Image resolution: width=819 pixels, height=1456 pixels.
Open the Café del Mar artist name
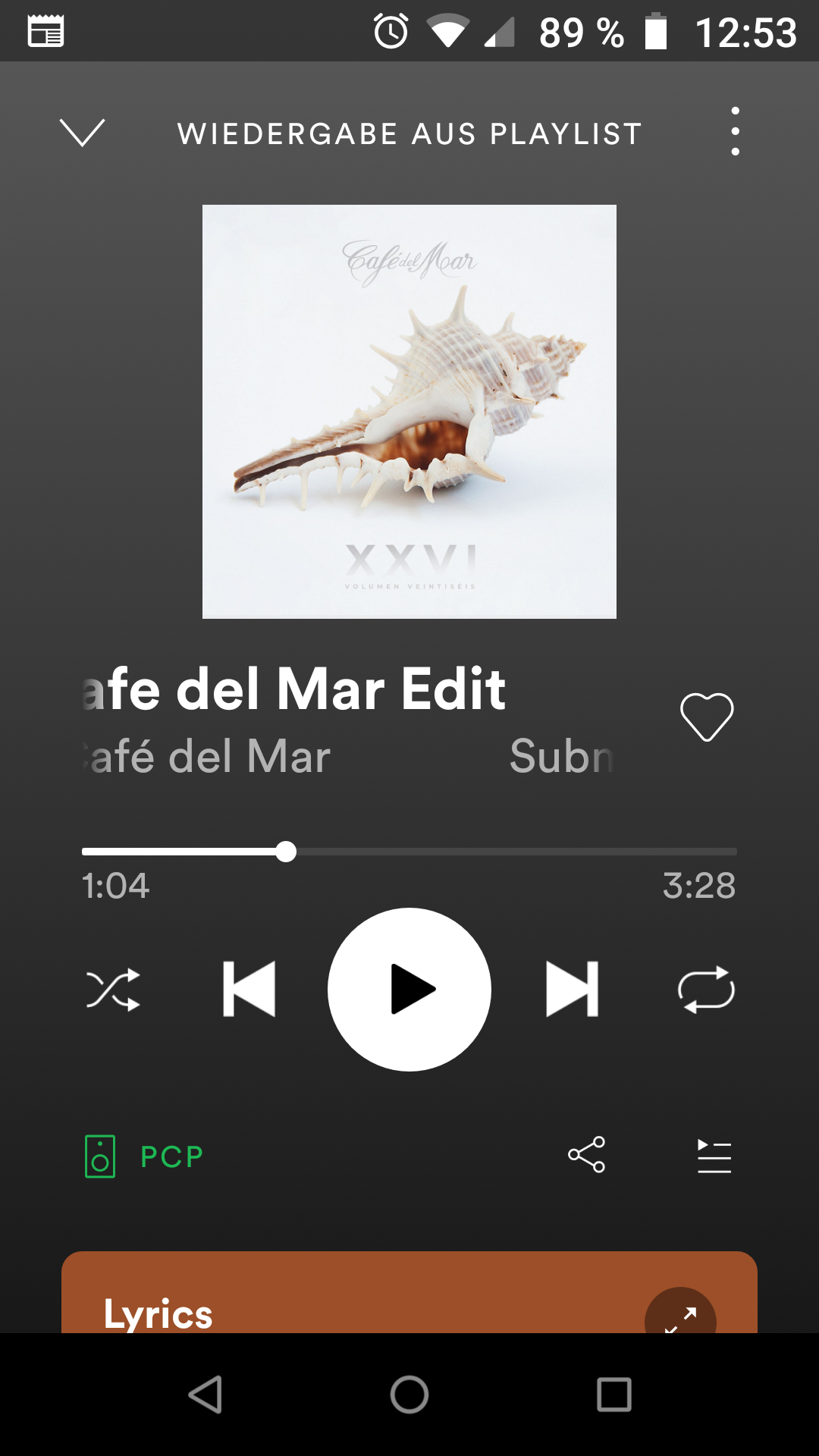[206, 756]
